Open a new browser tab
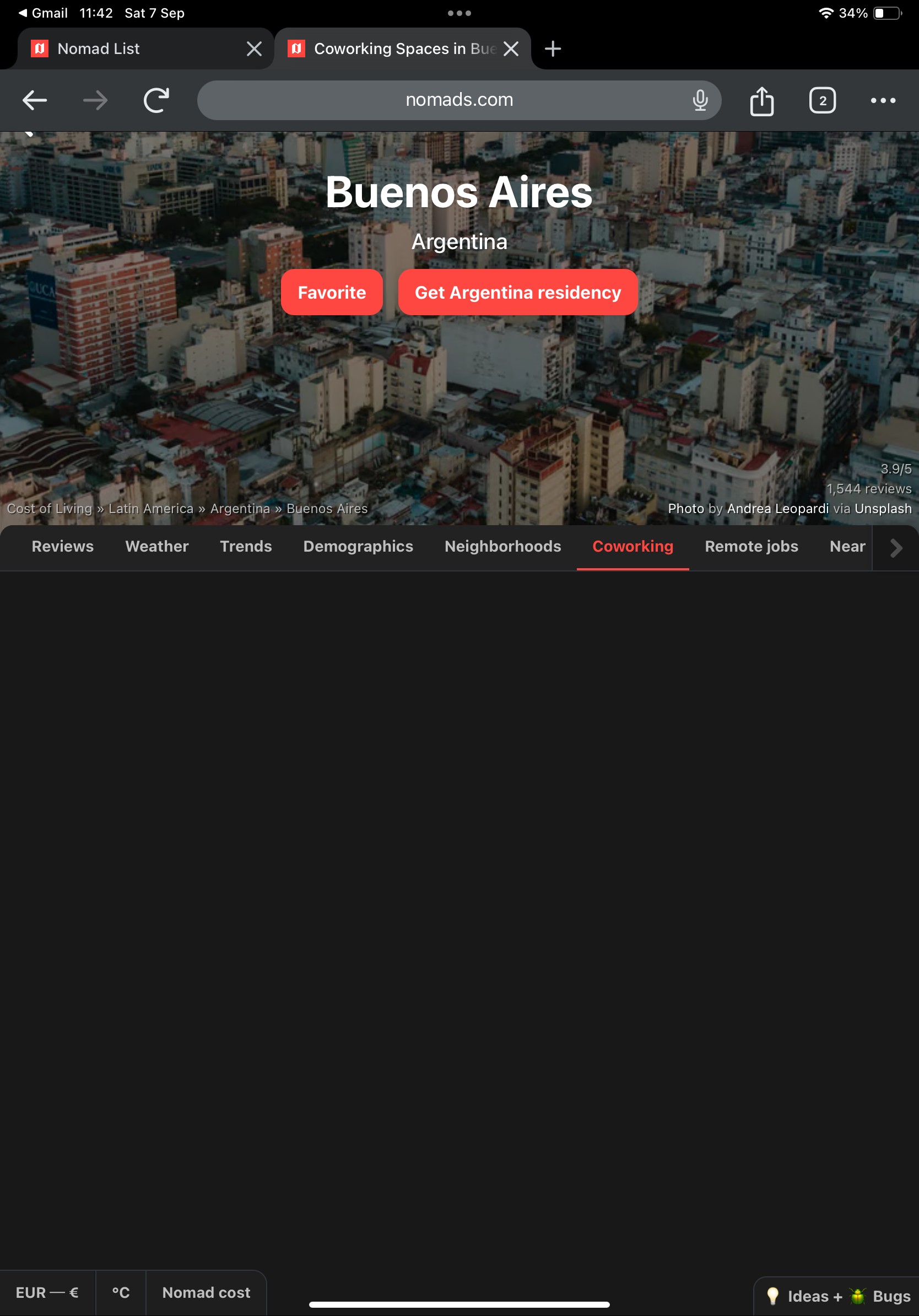 click(x=552, y=48)
